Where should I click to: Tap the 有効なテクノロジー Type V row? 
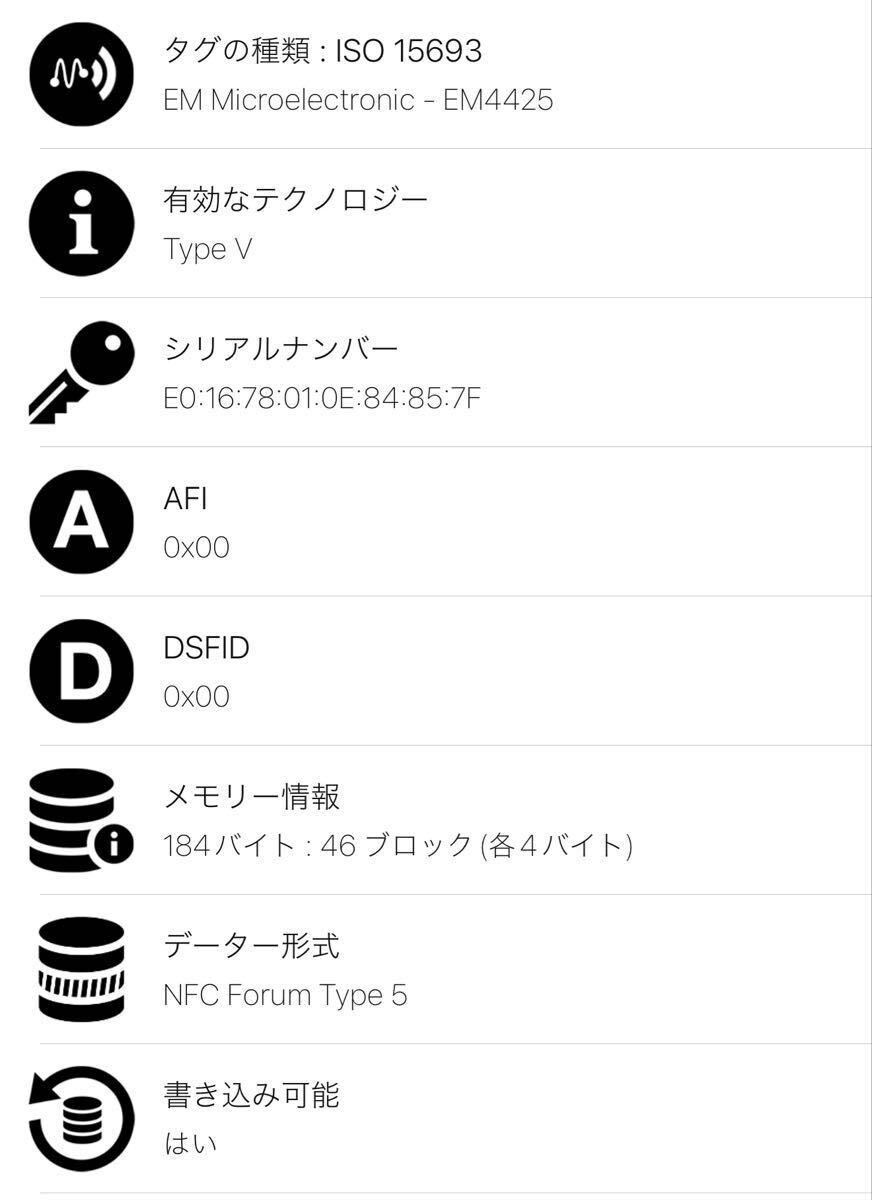tap(436, 224)
